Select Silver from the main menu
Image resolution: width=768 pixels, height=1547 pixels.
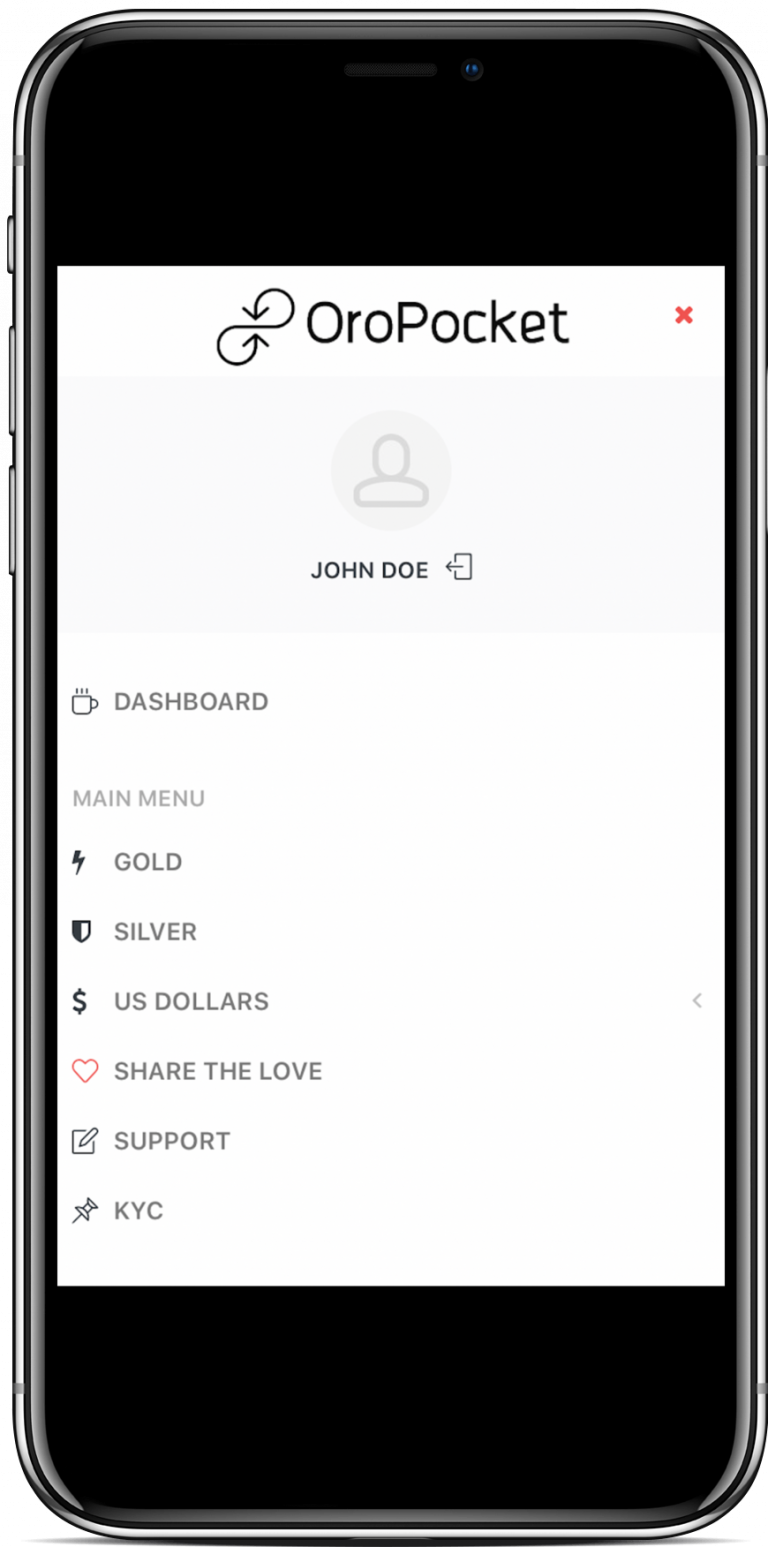155,932
